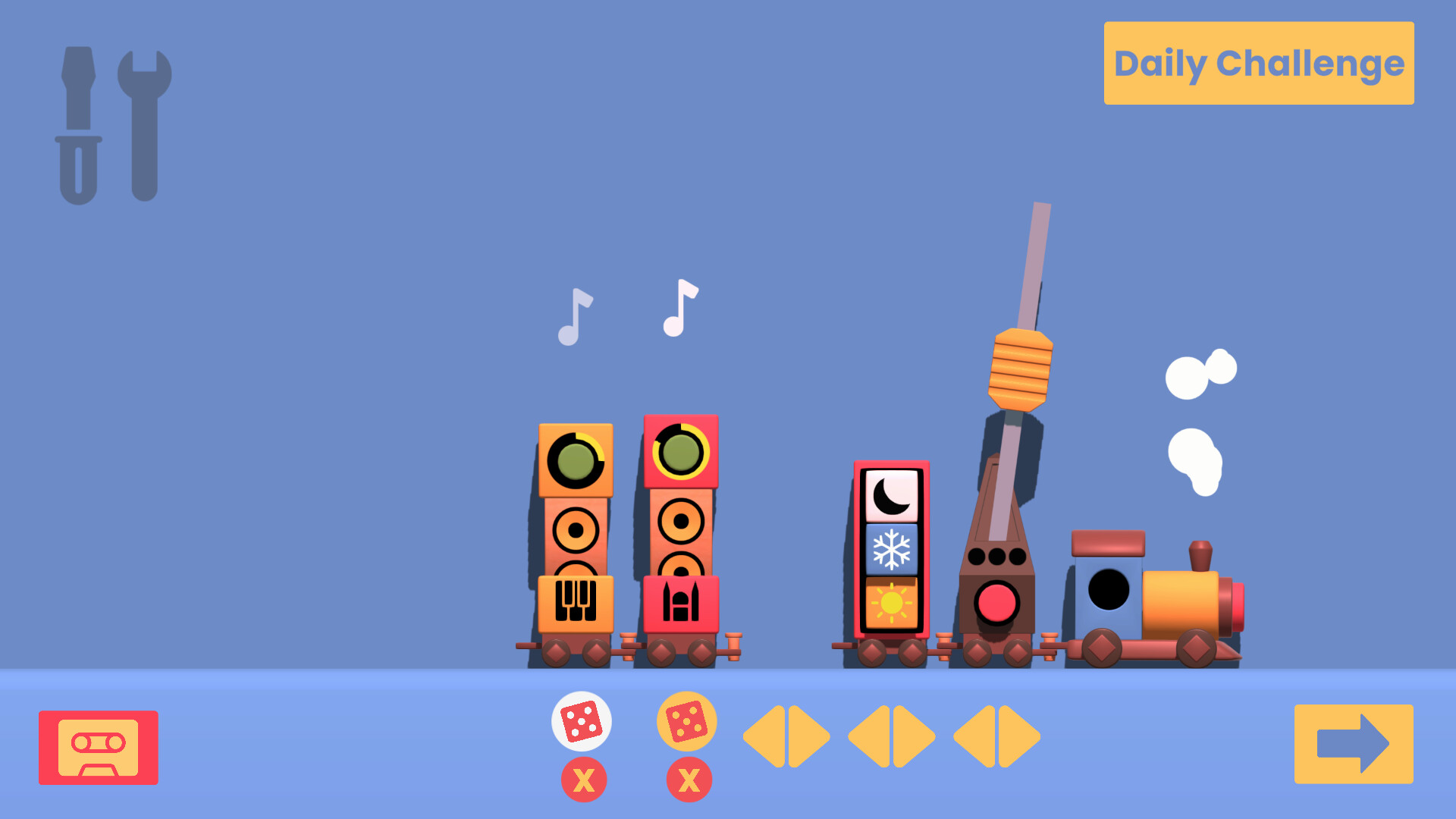Tap the red metronome button

coord(996,603)
